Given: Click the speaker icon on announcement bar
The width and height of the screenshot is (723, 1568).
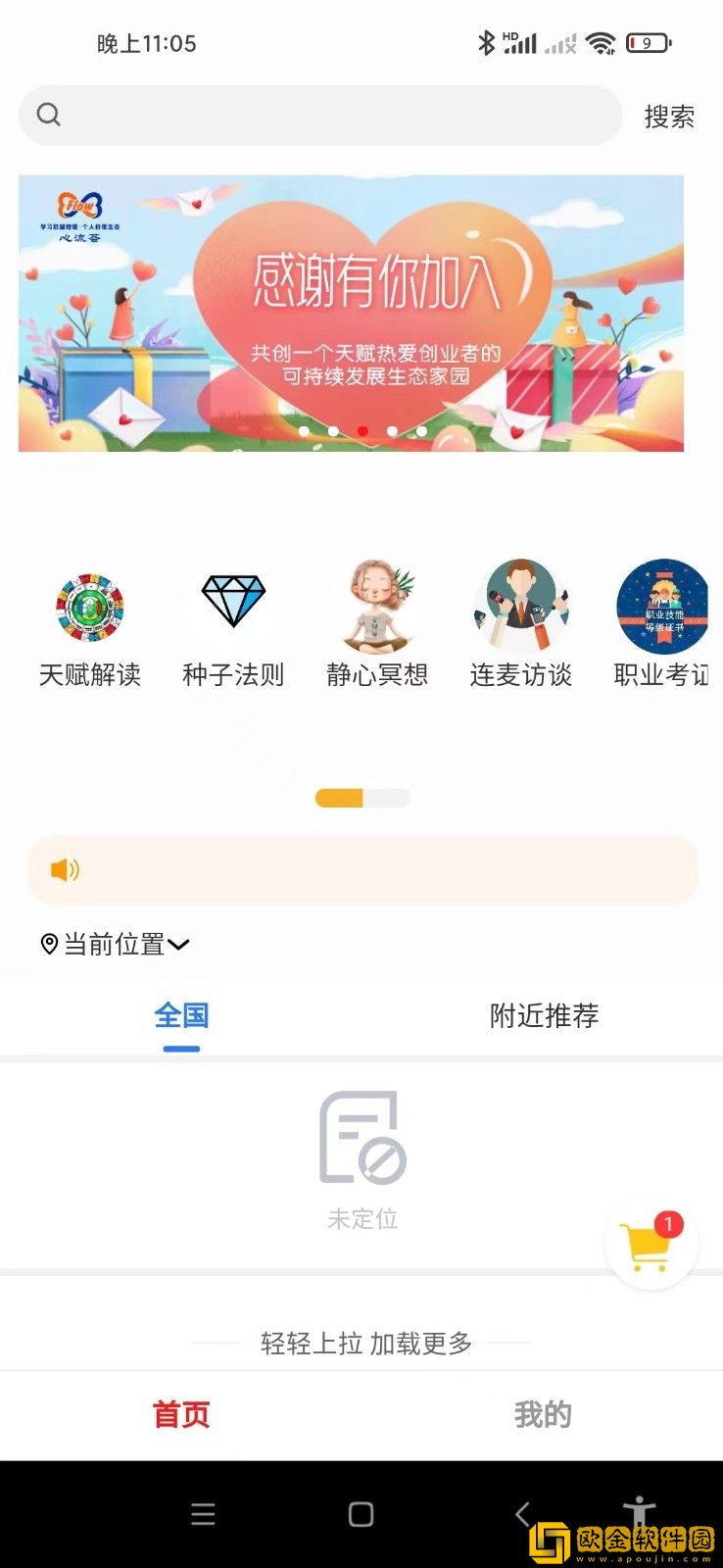Looking at the screenshot, I should point(64,869).
